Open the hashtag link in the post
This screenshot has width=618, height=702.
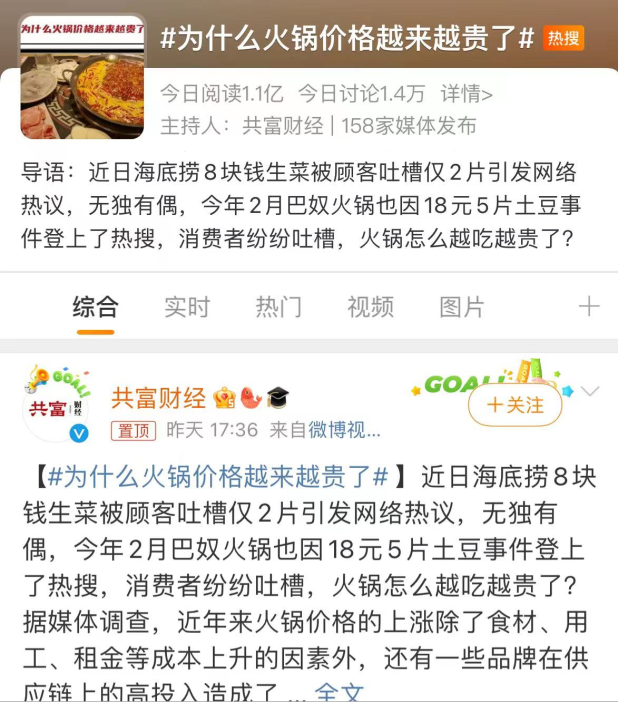click(218, 476)
